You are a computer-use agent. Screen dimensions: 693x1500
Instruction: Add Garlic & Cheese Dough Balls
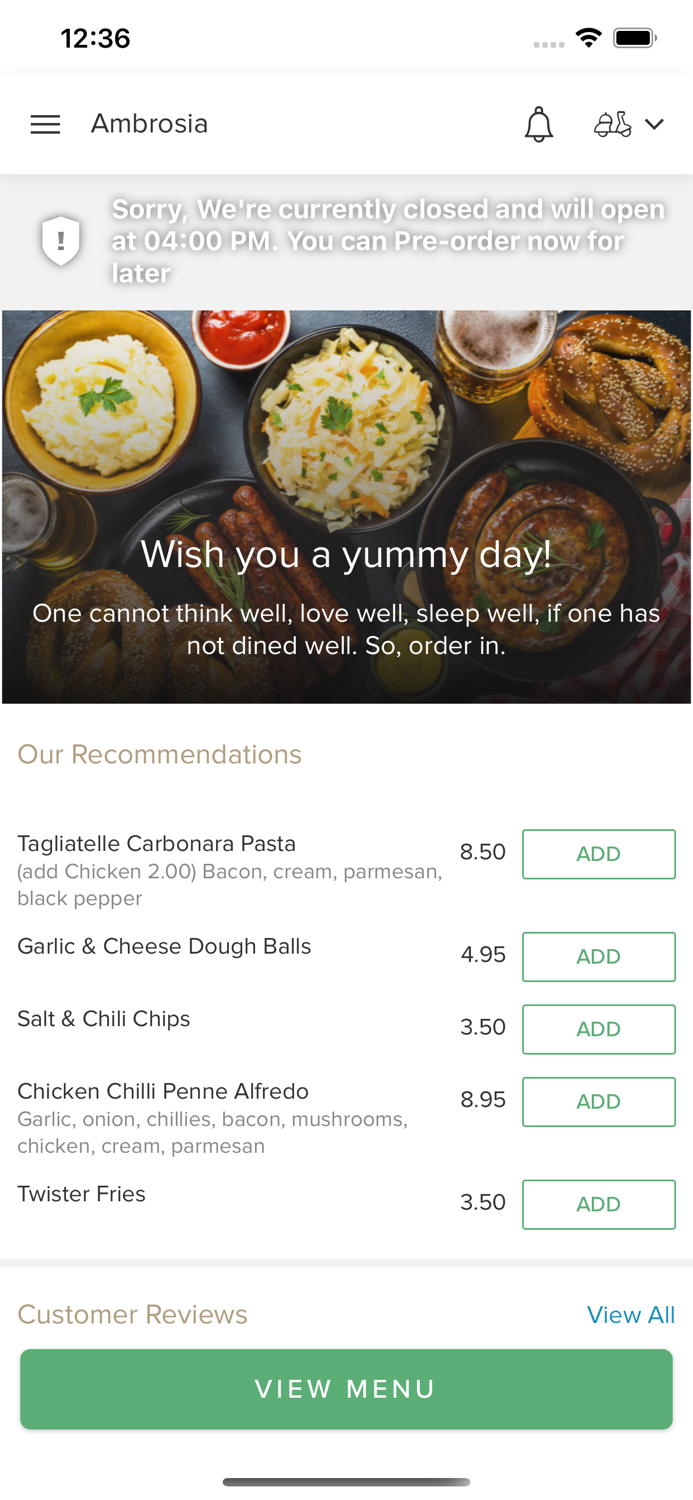click(x=598, y=957)
